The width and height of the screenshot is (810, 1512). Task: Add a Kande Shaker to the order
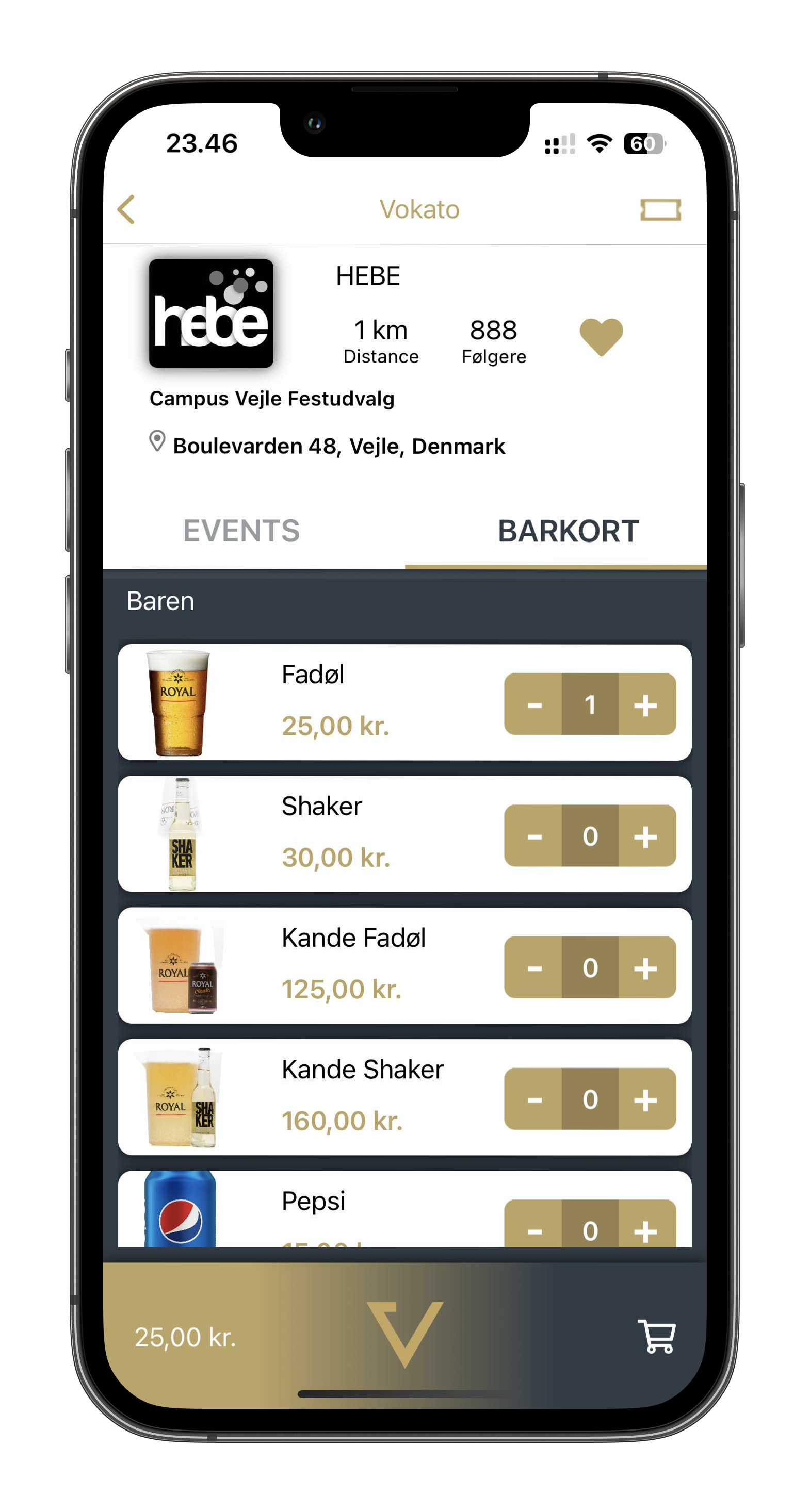pyautogui.click(x=645, y=1099)
